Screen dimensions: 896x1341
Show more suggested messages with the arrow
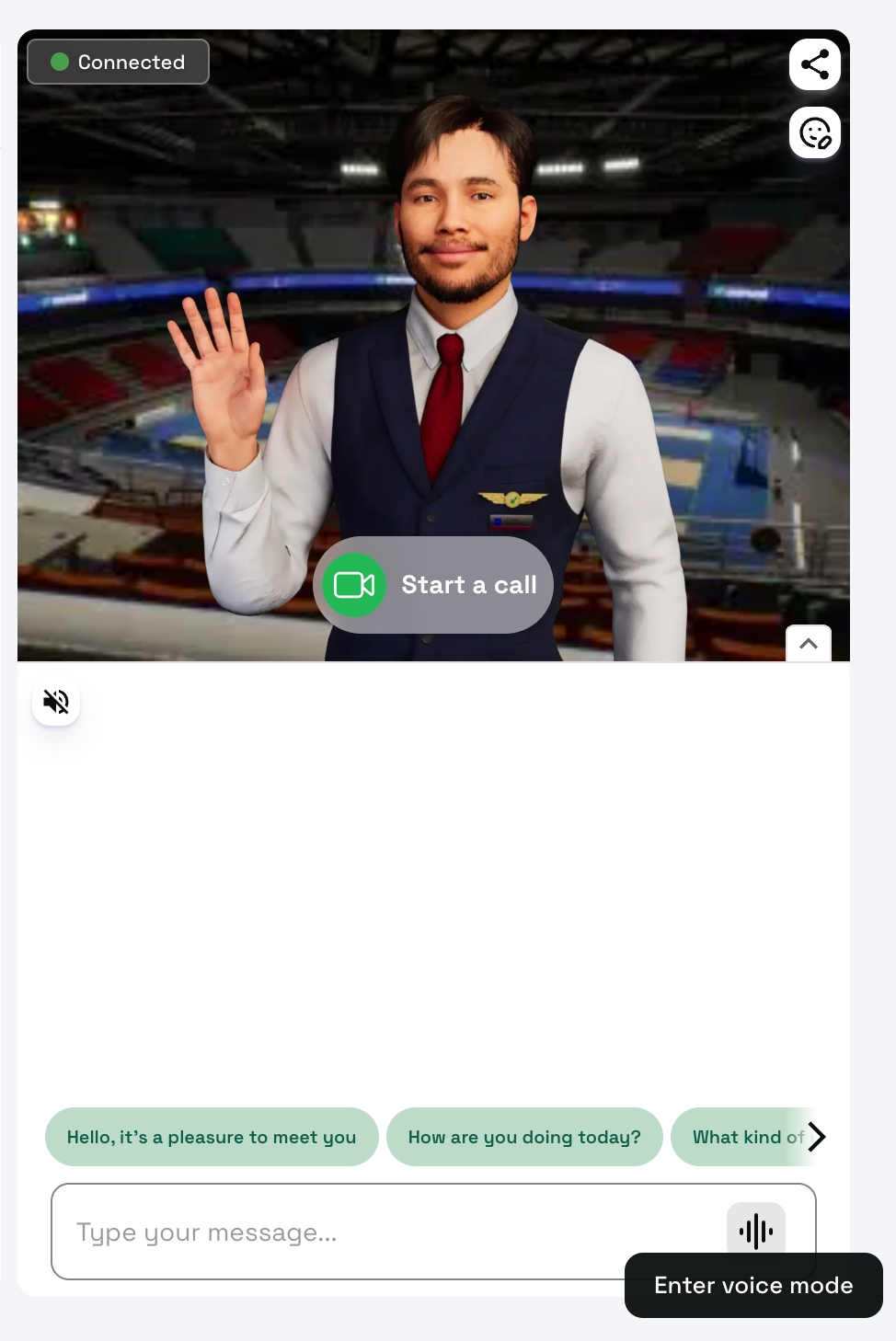tap(817, 1137)
